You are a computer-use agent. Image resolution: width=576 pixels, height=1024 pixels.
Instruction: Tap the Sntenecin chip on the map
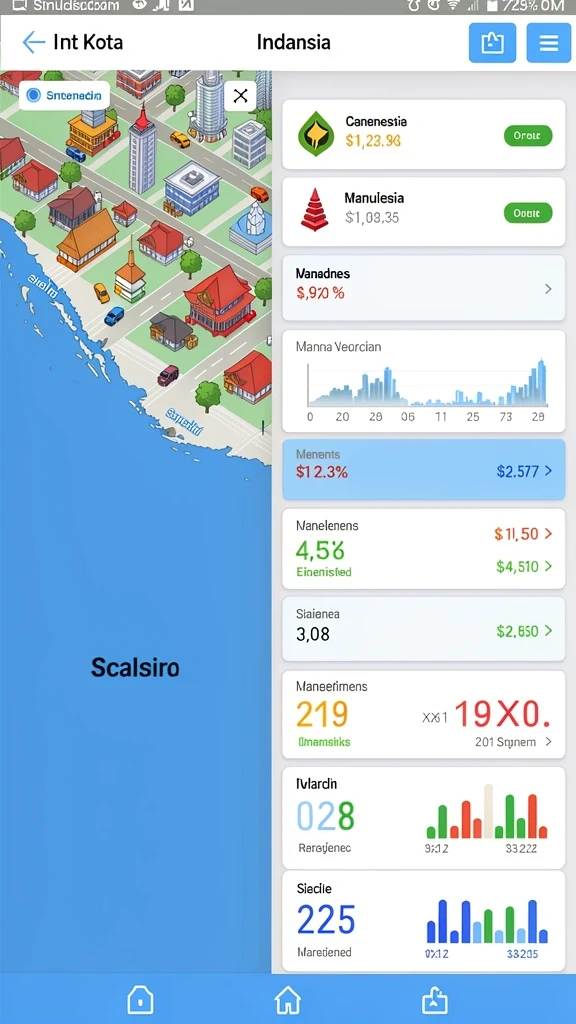tap(65, 95)
